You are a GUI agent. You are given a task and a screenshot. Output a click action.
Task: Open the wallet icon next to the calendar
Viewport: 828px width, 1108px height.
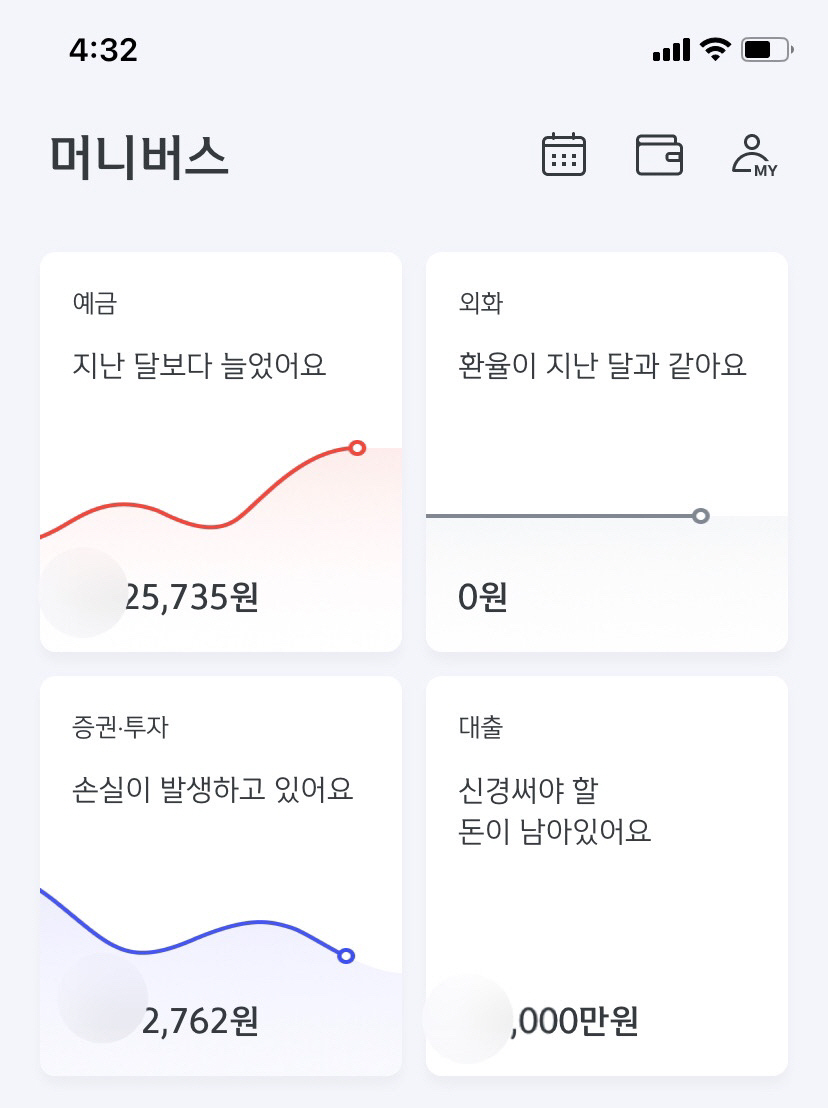pos(659,155)
